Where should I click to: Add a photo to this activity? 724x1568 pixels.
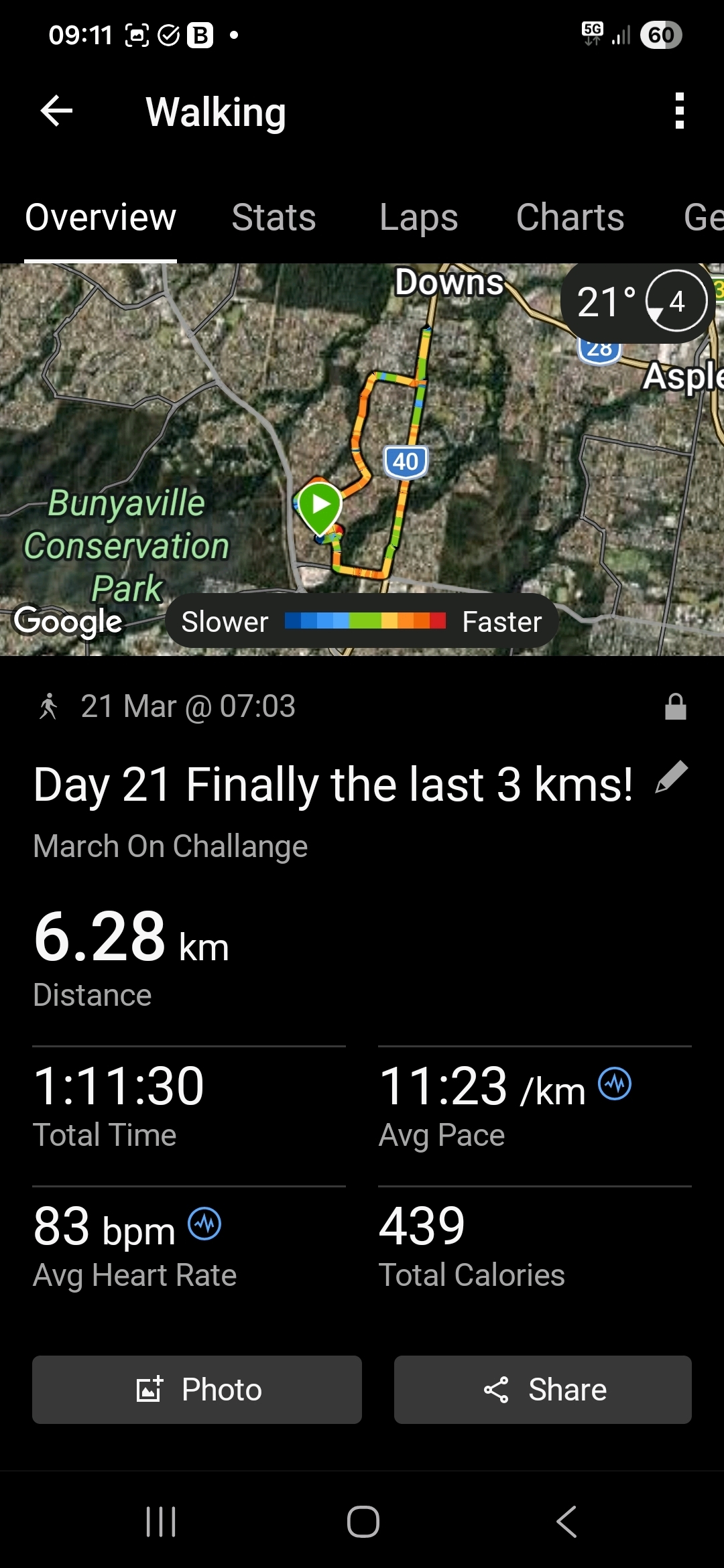click(197, 1390)
